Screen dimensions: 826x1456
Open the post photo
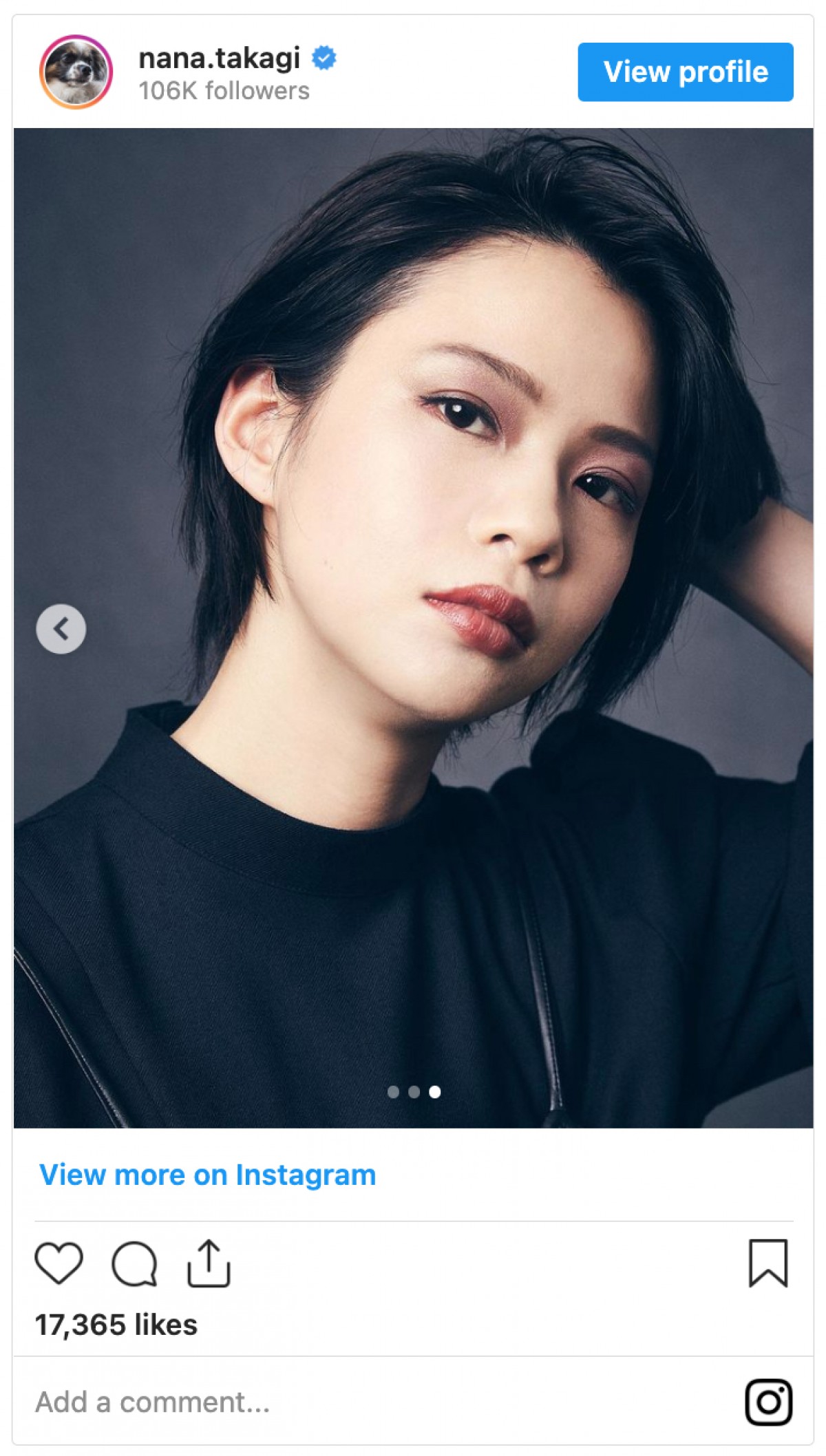coord(413,482)
